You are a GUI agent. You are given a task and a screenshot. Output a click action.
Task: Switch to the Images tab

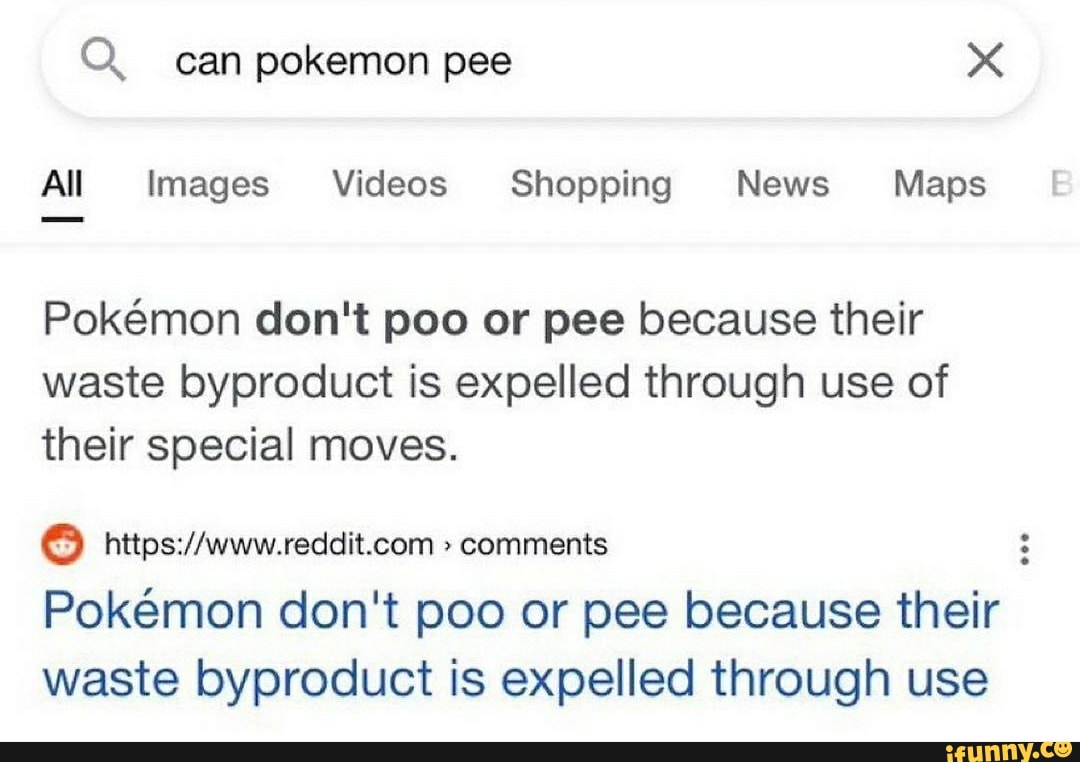[x=208, y=185]
